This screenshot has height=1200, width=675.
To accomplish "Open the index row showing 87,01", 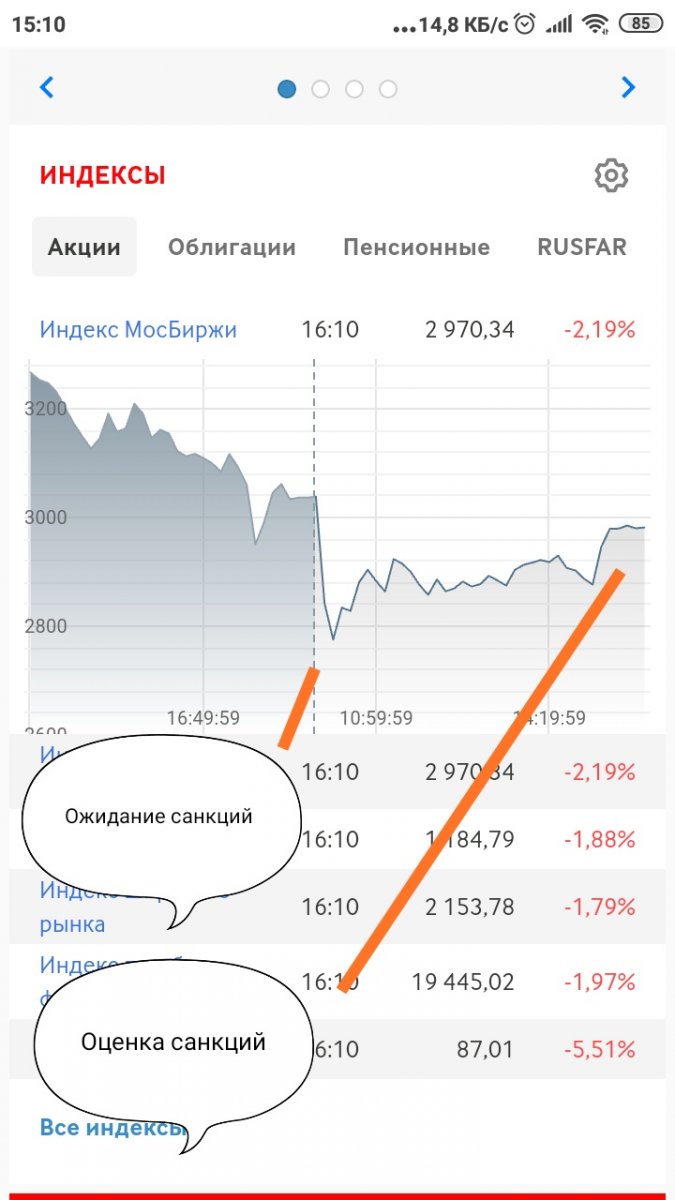I will (338, 1049).
